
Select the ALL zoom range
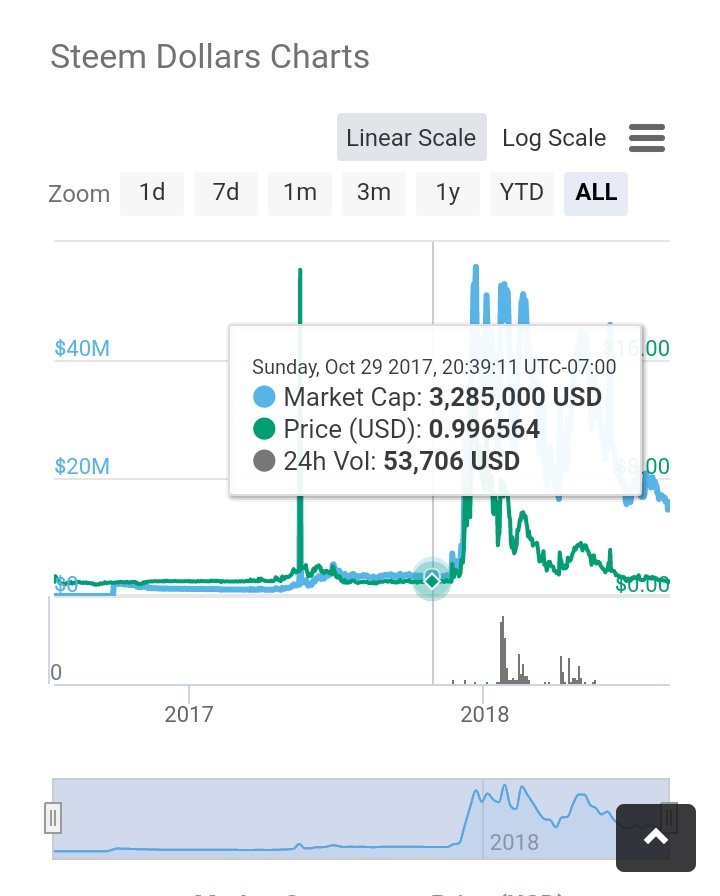[596, 193]
